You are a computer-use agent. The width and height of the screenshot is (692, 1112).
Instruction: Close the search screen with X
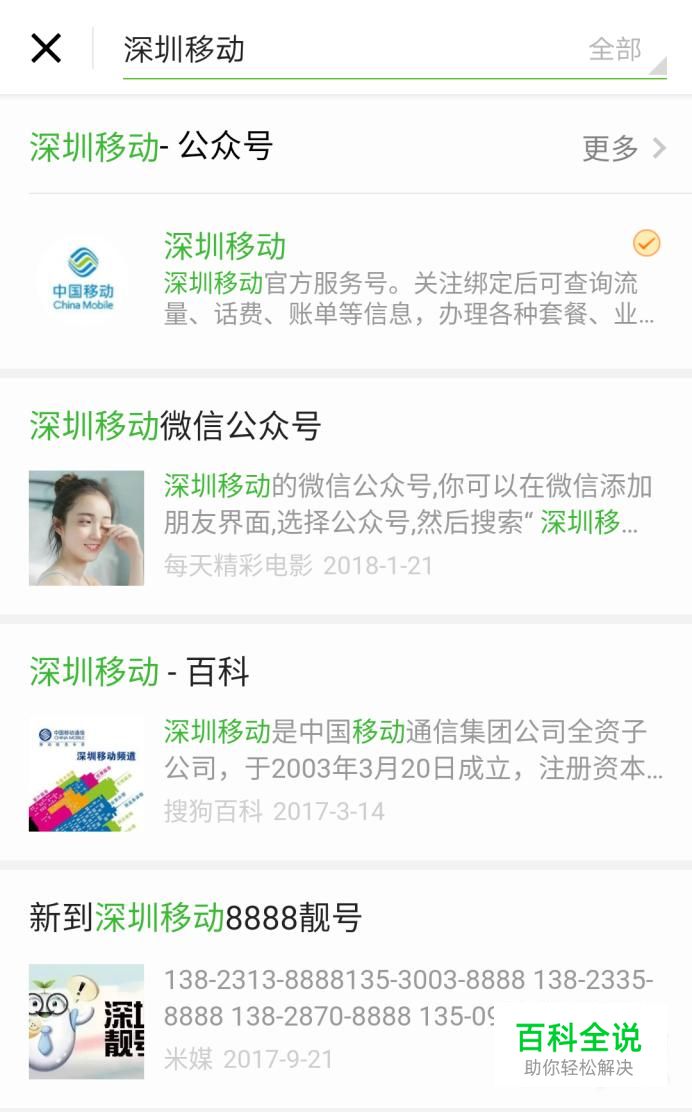[x=46, y=48]
